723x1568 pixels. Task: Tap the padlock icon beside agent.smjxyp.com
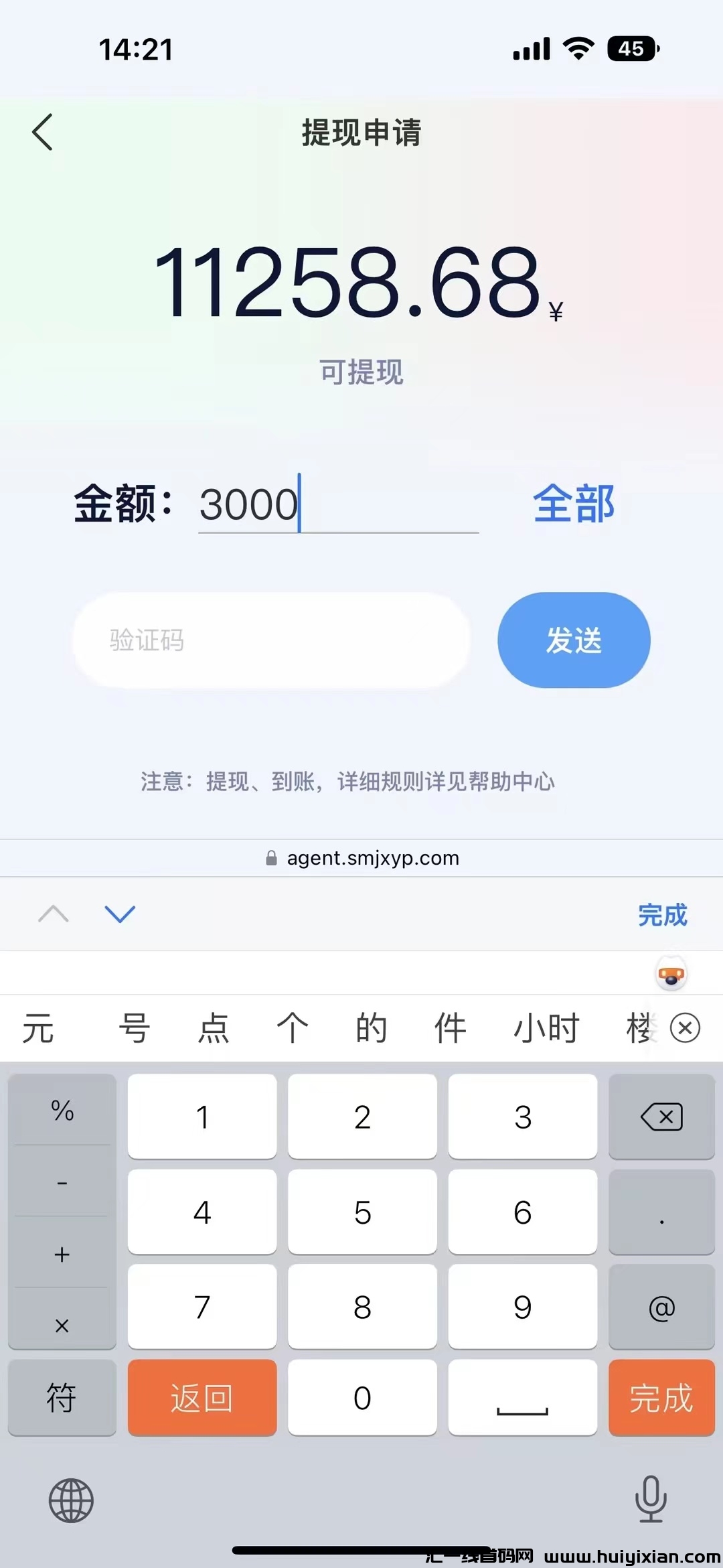pyautogui.click(x=271, y=857)
